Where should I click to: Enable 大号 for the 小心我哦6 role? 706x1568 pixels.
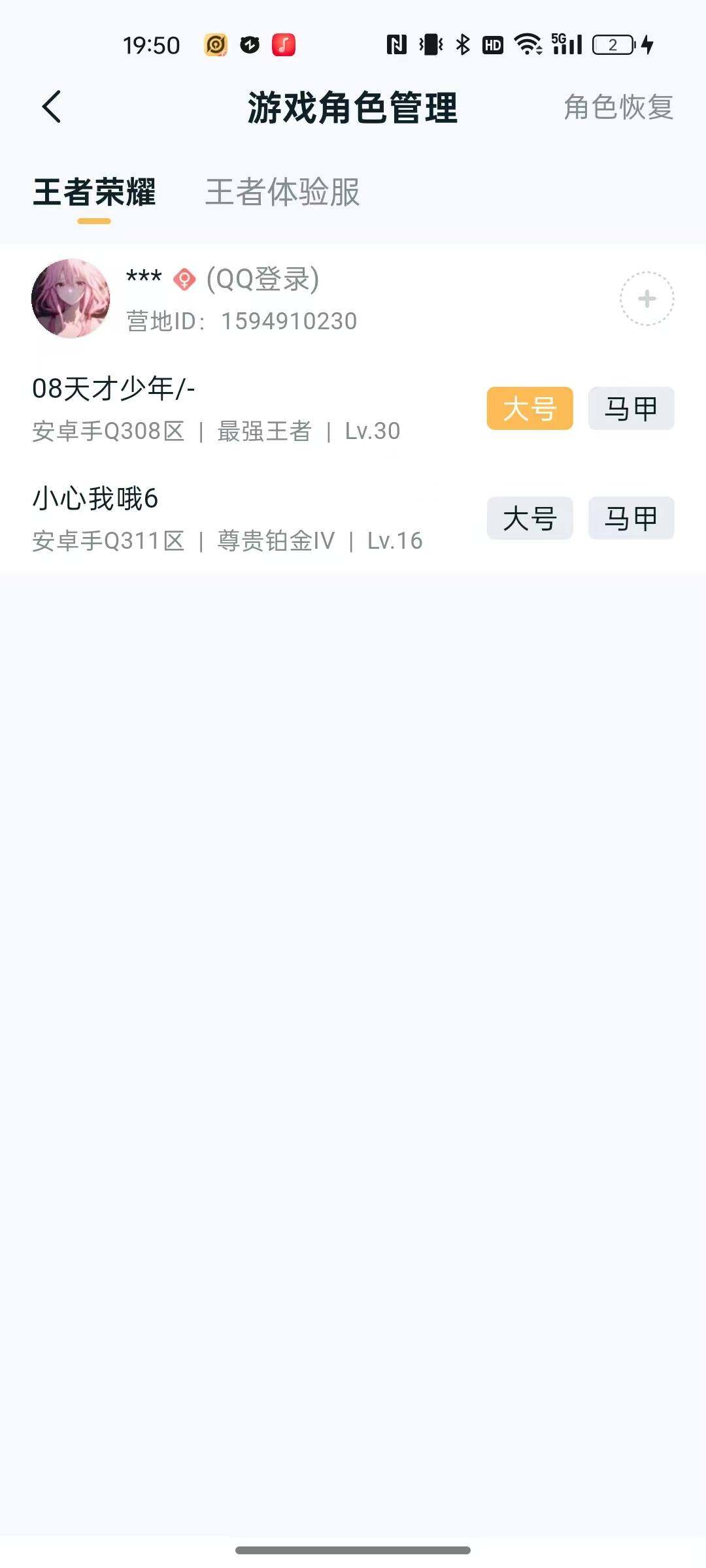529,518
